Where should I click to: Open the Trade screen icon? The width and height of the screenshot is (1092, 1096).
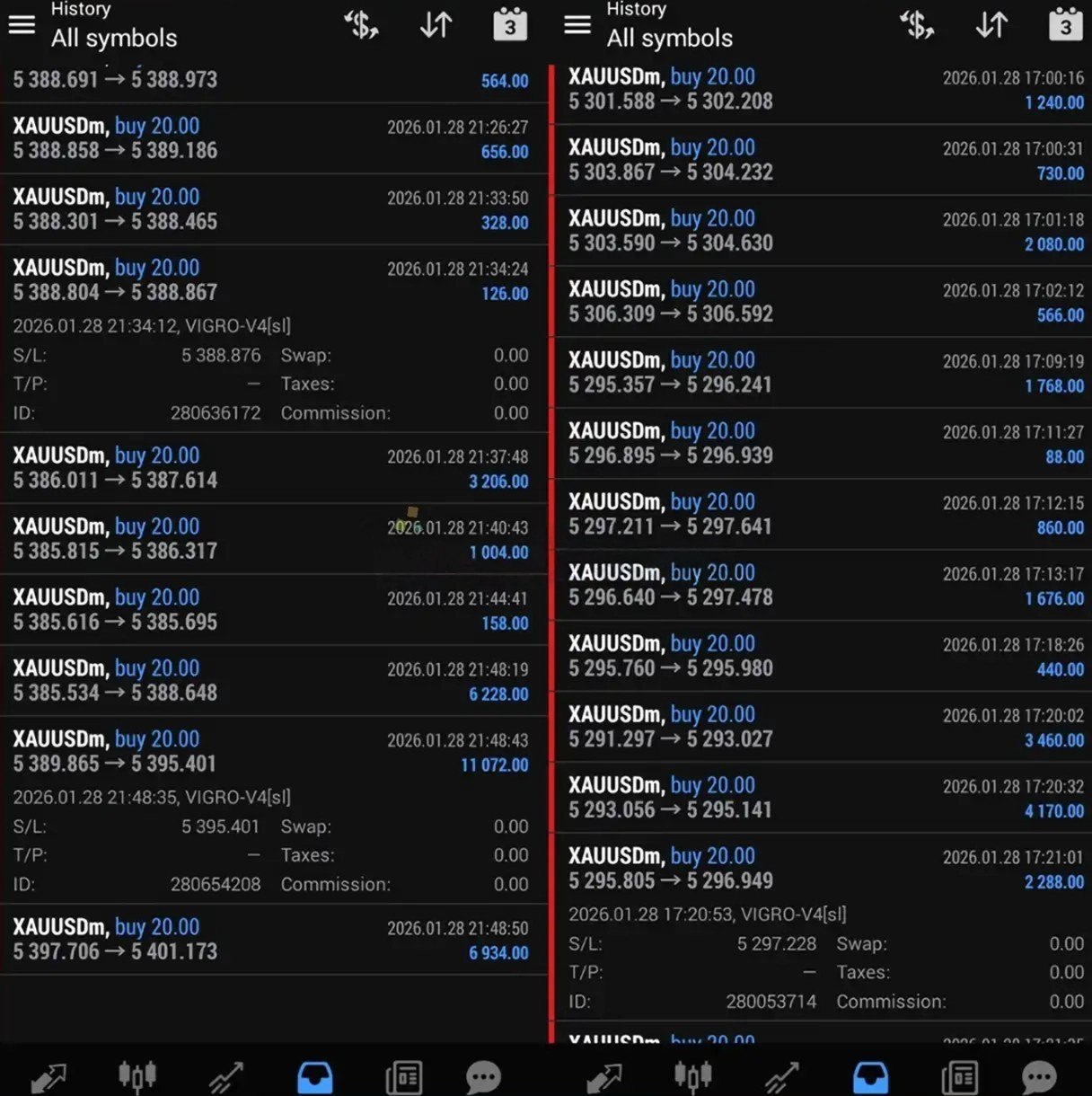(x=46, y=1075)
